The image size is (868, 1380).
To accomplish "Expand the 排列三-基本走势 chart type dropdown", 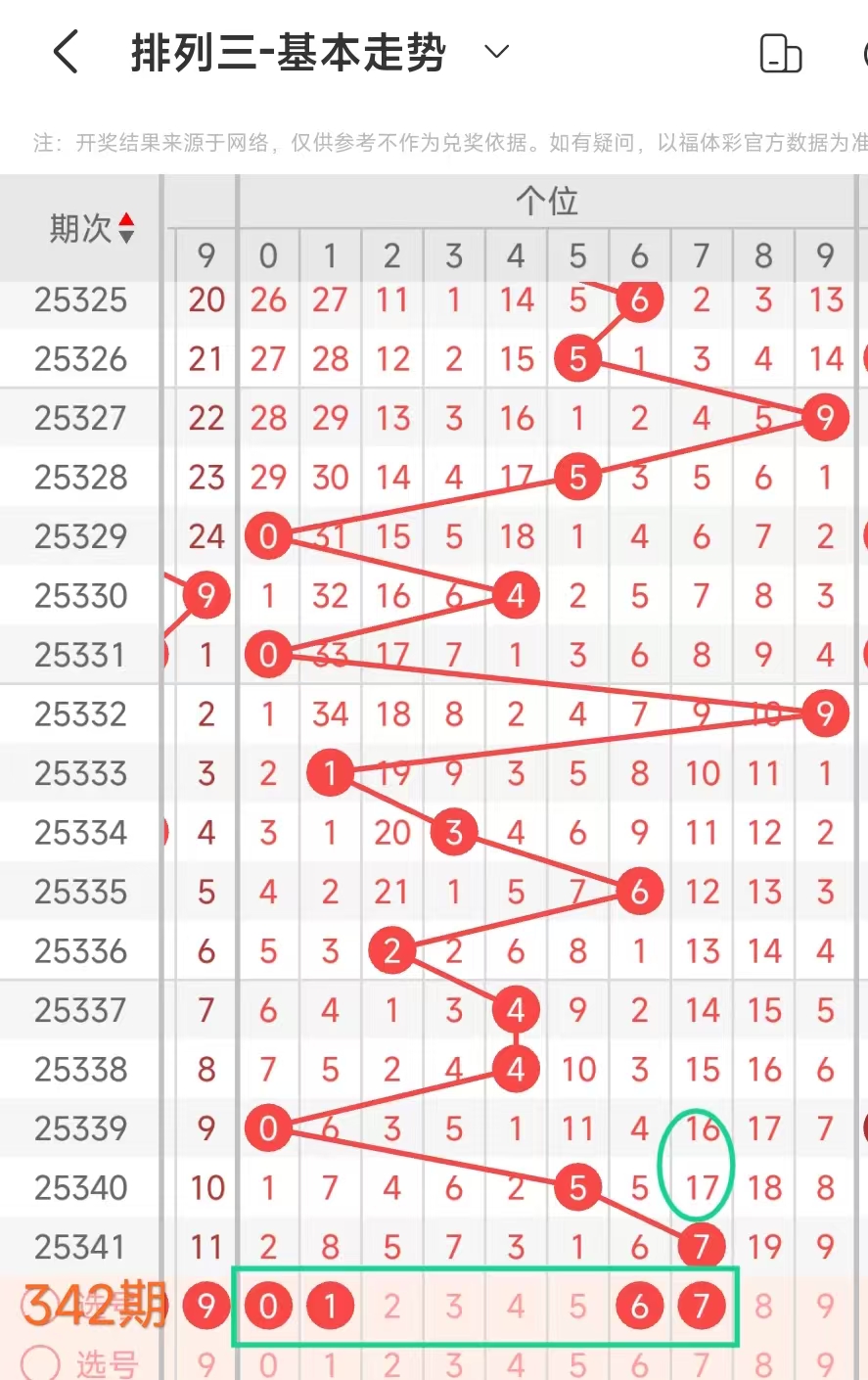I will pyautogui.click(x=497, y=52).
